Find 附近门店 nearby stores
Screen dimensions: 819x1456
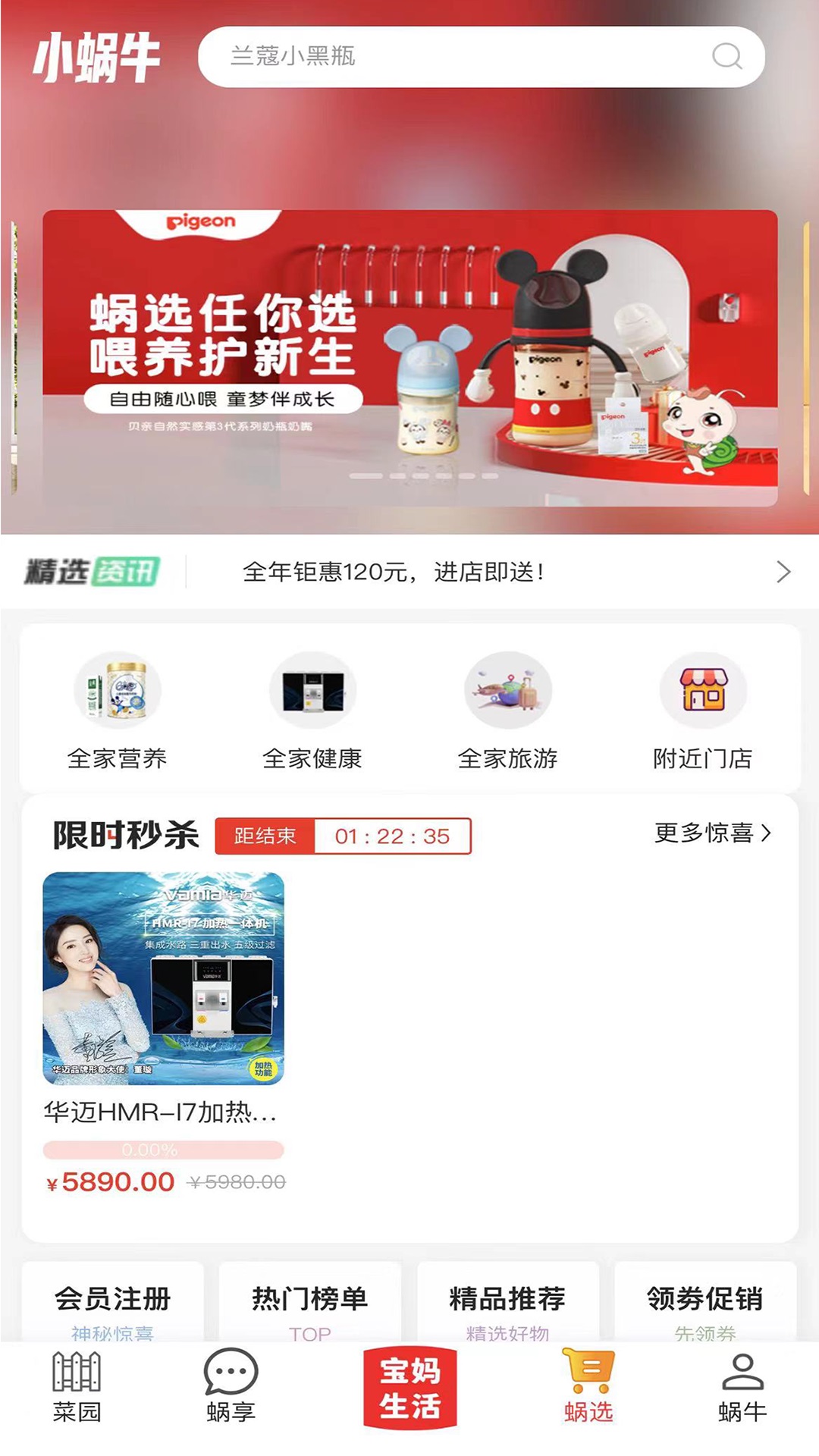point(703,710)
